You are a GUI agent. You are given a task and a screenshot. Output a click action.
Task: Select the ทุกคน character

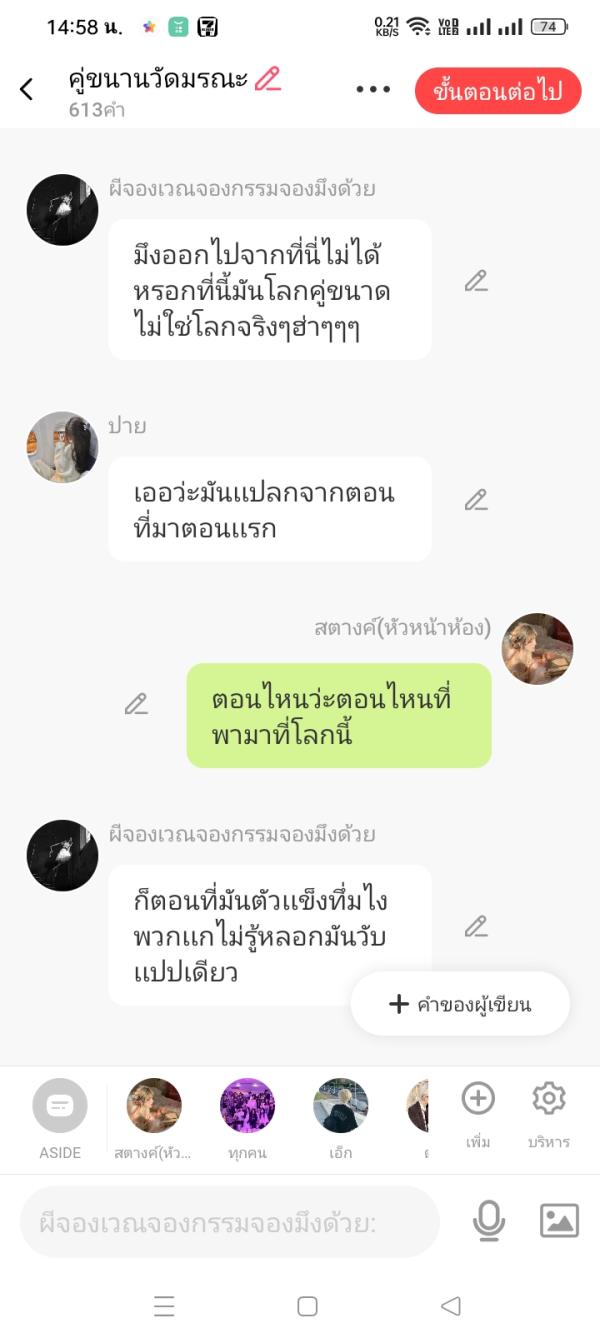pos(247,1106)
